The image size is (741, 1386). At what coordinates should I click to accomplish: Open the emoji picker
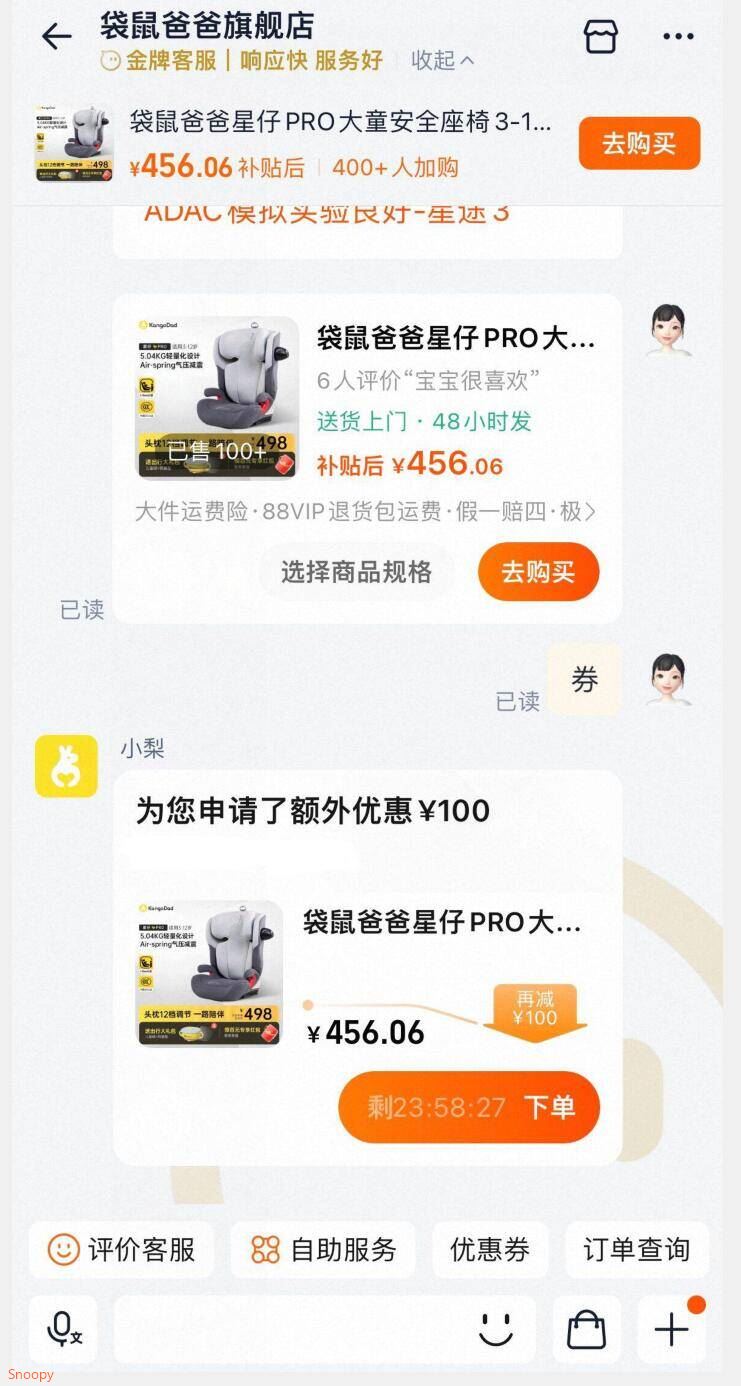pos(496,1330)
